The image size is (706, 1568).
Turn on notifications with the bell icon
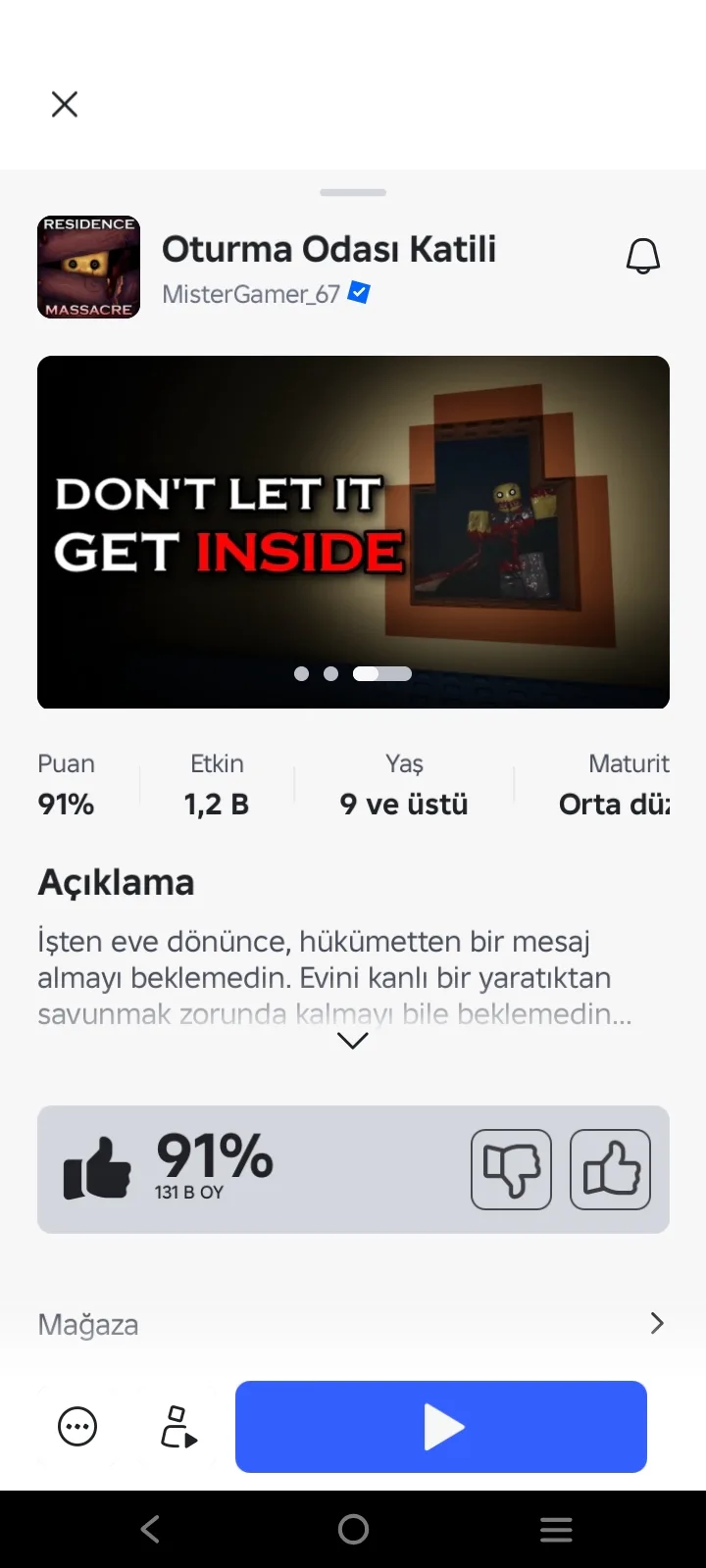[x=643, y=257]
